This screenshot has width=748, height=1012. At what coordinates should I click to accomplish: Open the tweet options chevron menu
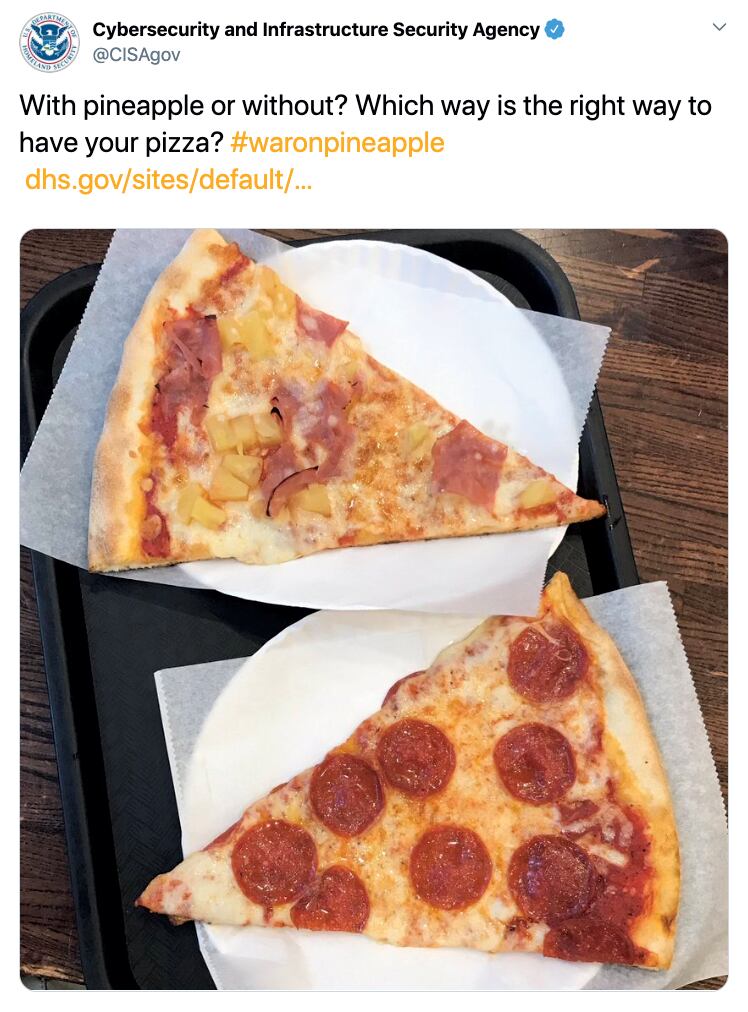(x=718, y=29)
